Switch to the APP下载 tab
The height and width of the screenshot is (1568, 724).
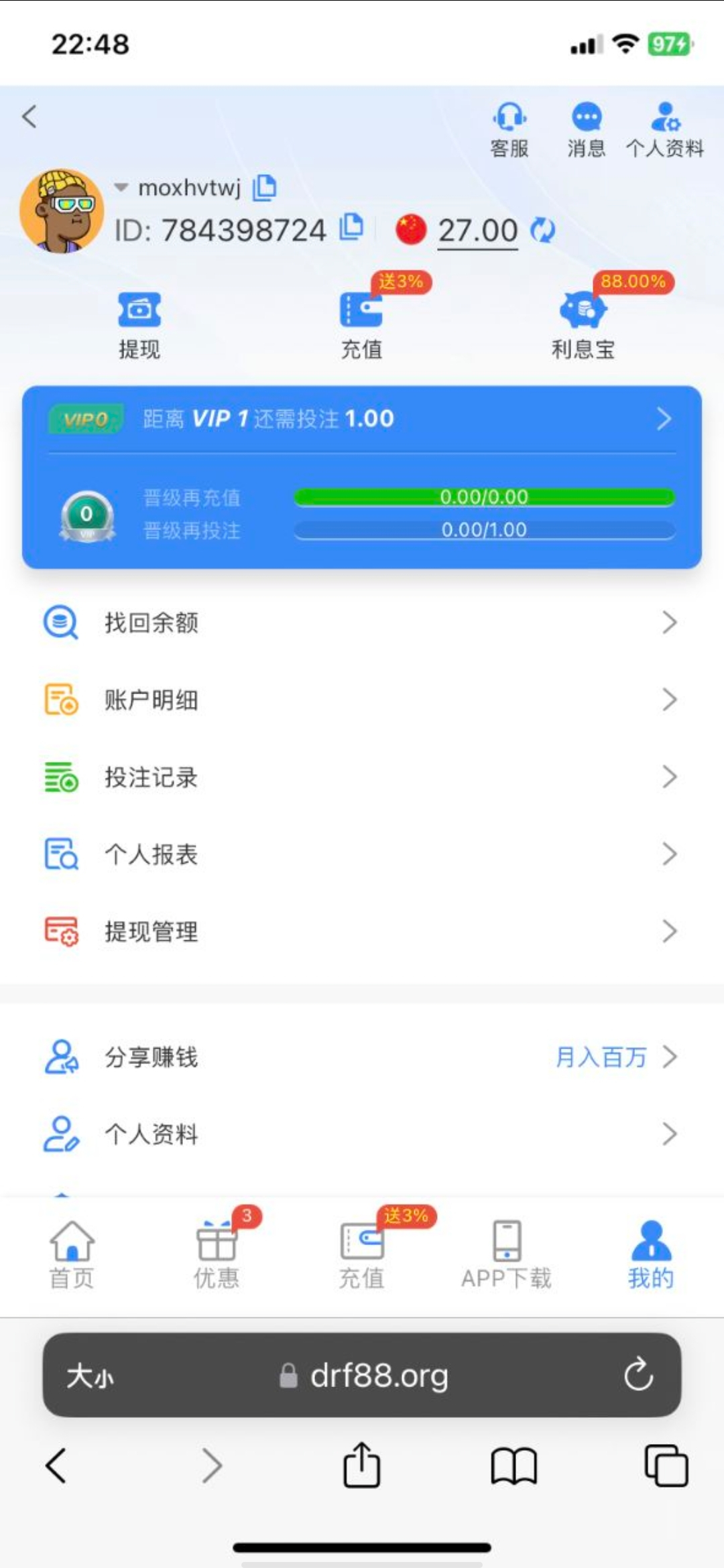pos(506,1254)
